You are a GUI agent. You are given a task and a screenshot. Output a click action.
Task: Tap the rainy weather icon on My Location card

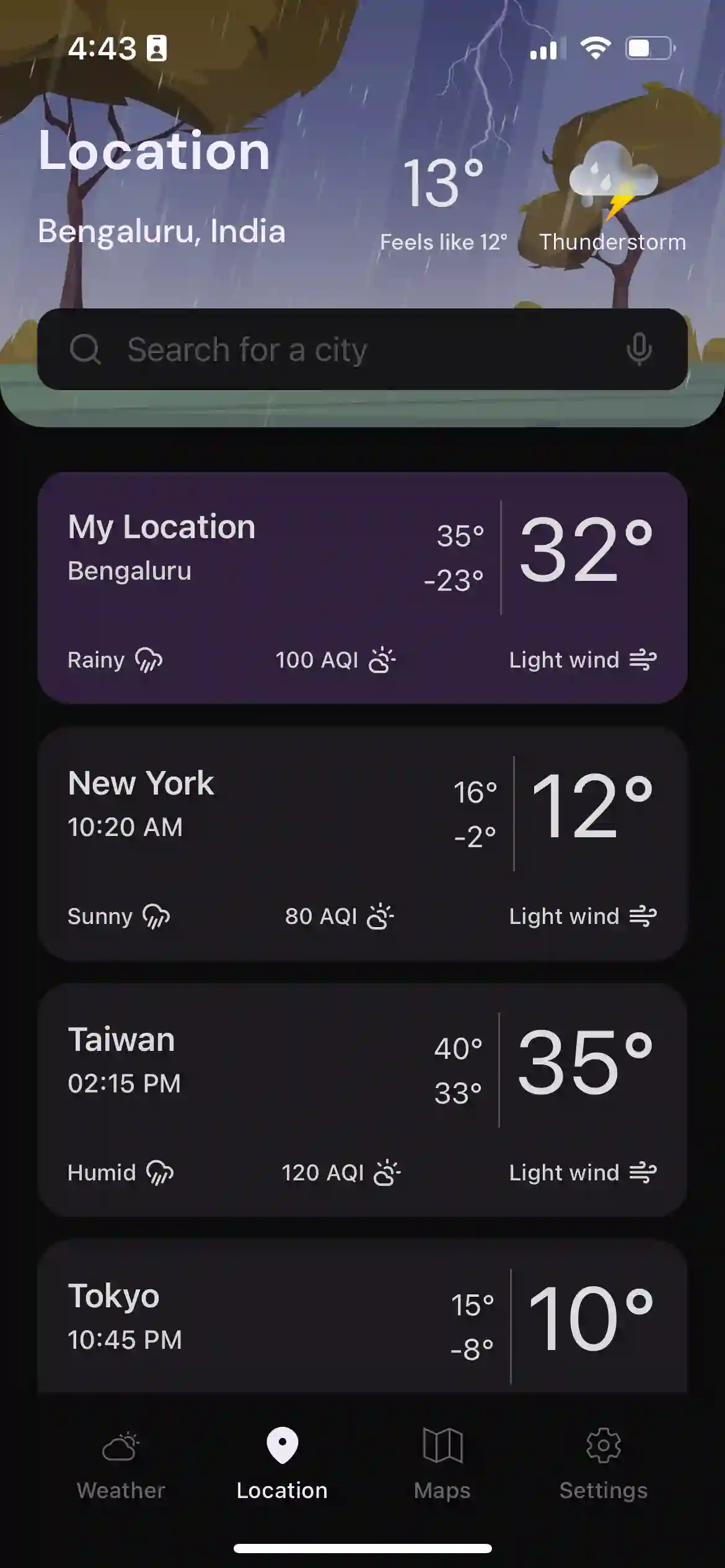(x=149, y=660)
